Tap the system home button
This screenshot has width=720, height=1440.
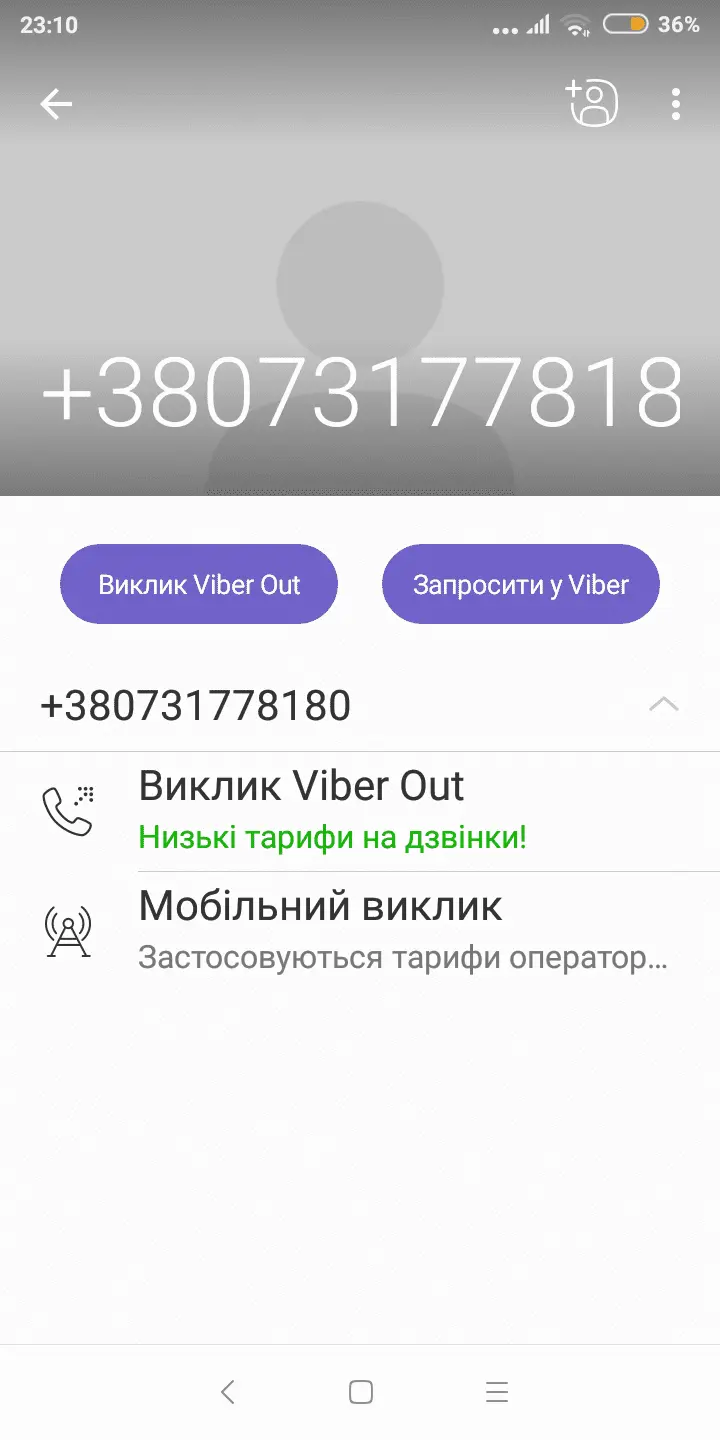pos(360,1392)
